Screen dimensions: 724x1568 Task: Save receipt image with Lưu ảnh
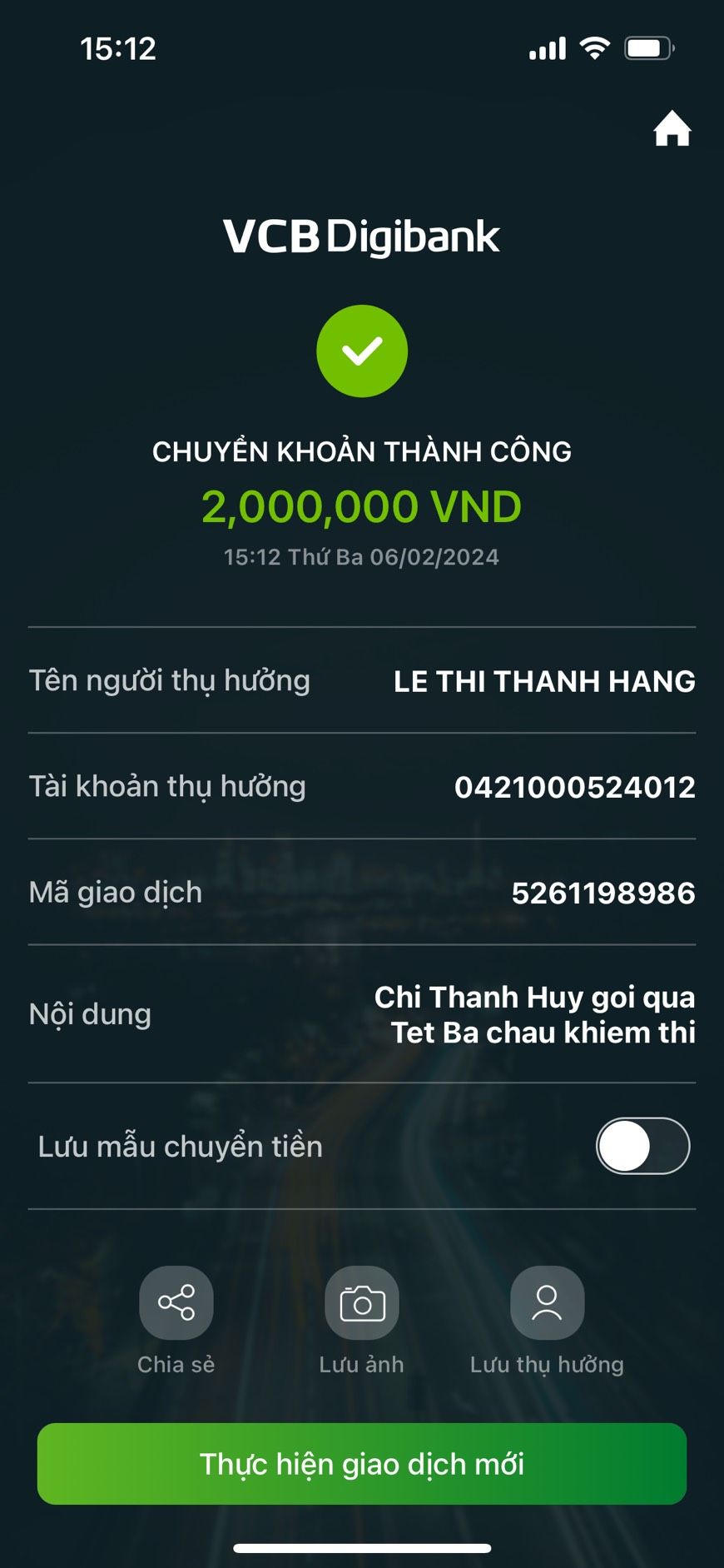[x=362, y=1302]
